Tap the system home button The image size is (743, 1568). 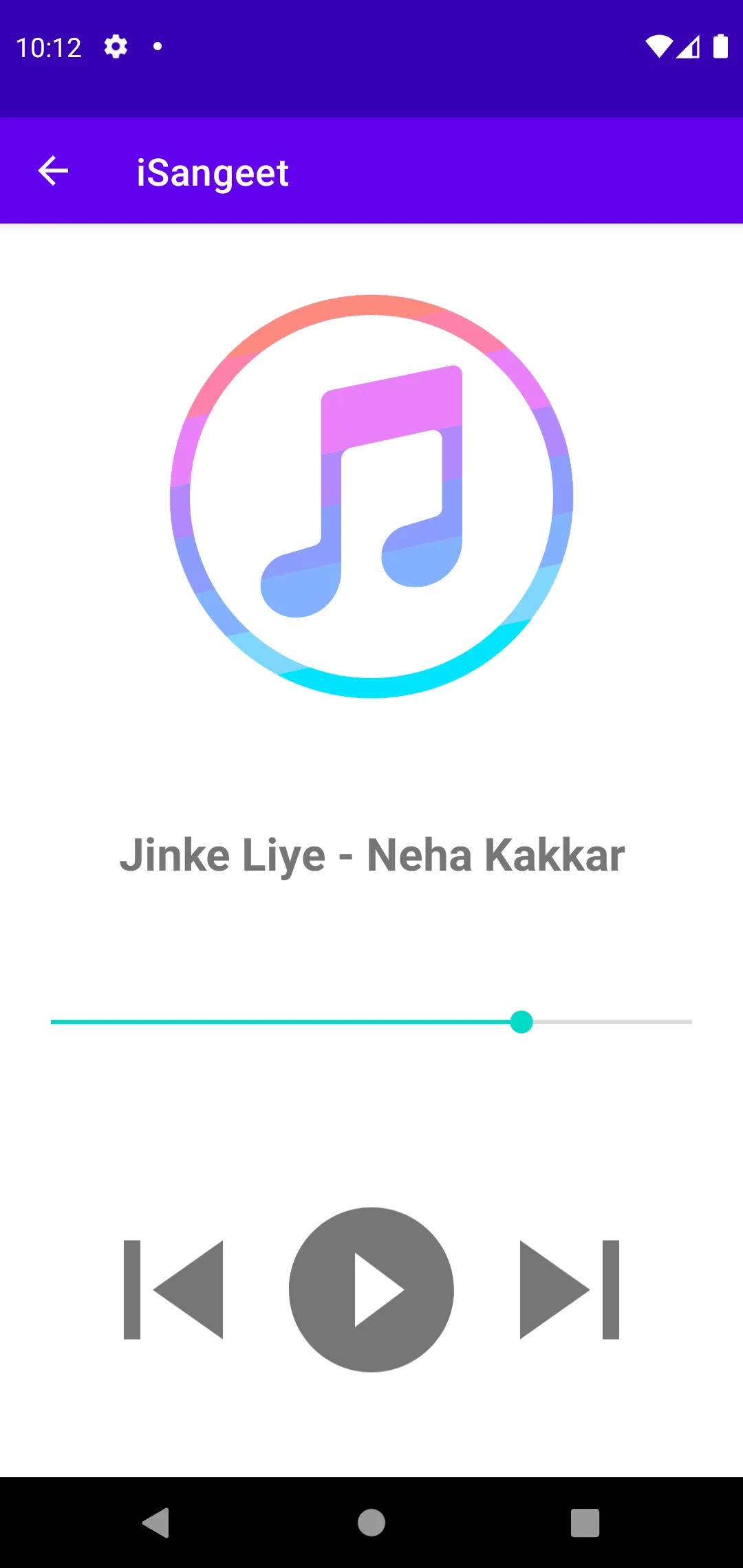click(x=371, y=1523)
